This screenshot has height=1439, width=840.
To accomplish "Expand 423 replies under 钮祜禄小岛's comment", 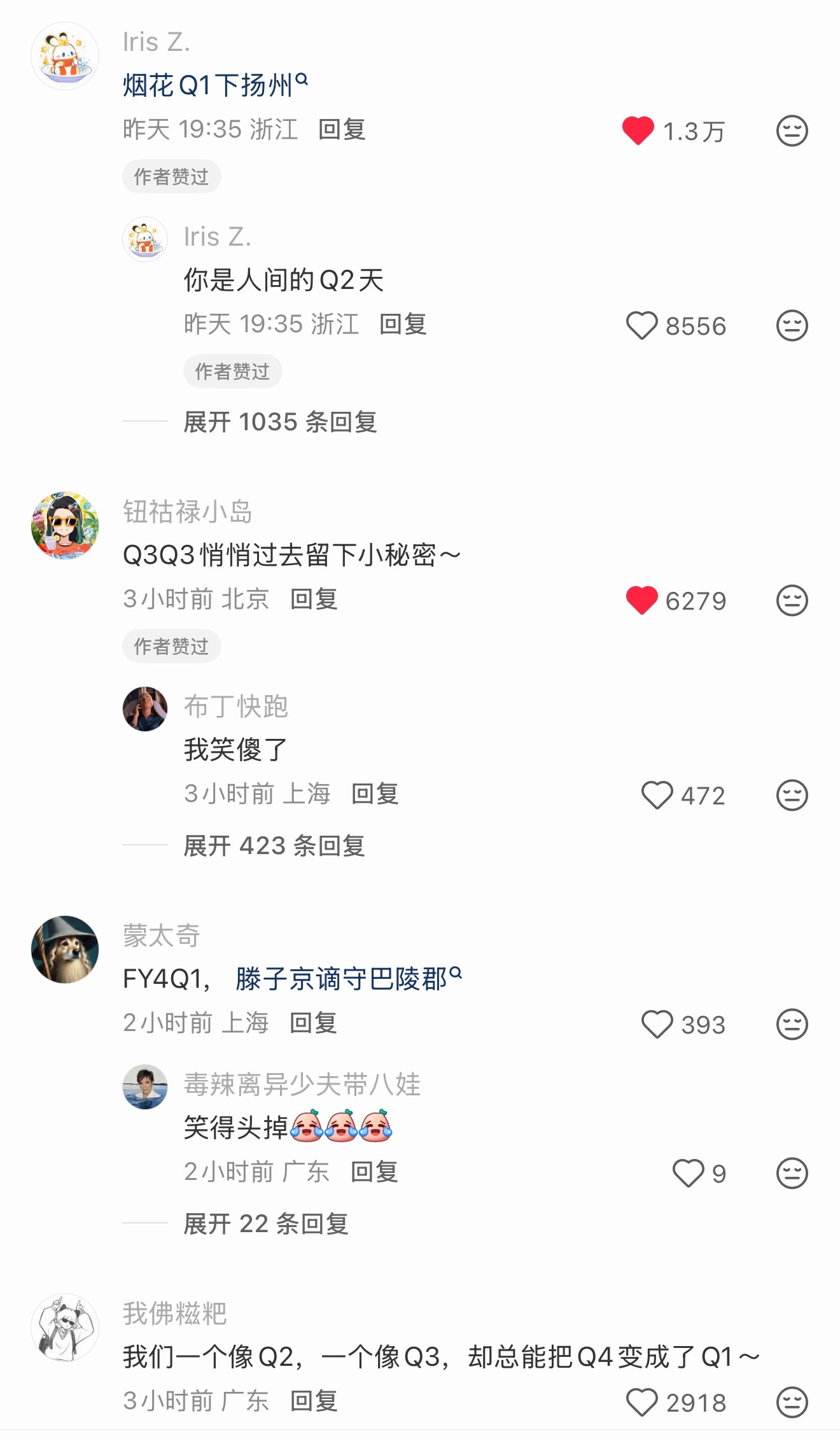I will [x=274, y=846].
